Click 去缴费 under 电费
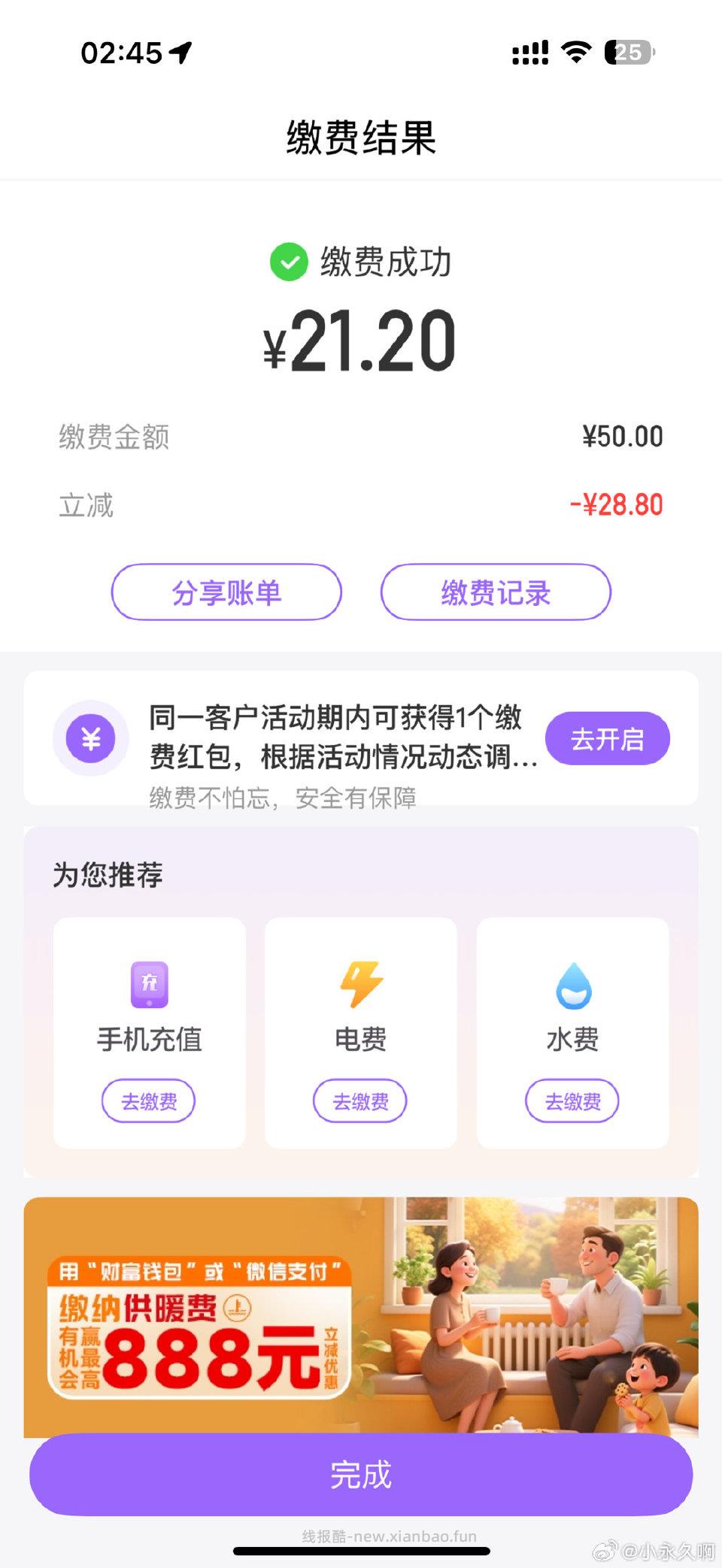Image resolution: width=722 pixels, height=1568 pixels. 360,1100
